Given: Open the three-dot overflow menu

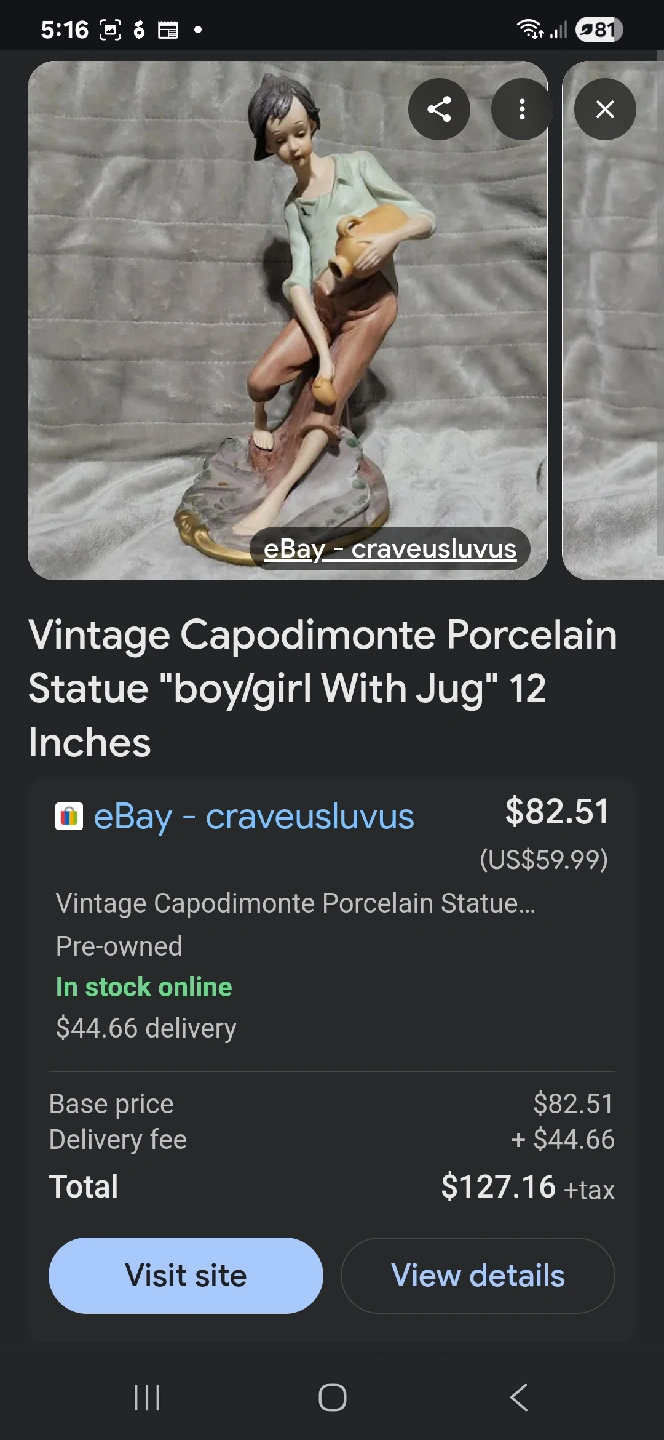Looking at the screenshot, I should [x=521, y=109].
